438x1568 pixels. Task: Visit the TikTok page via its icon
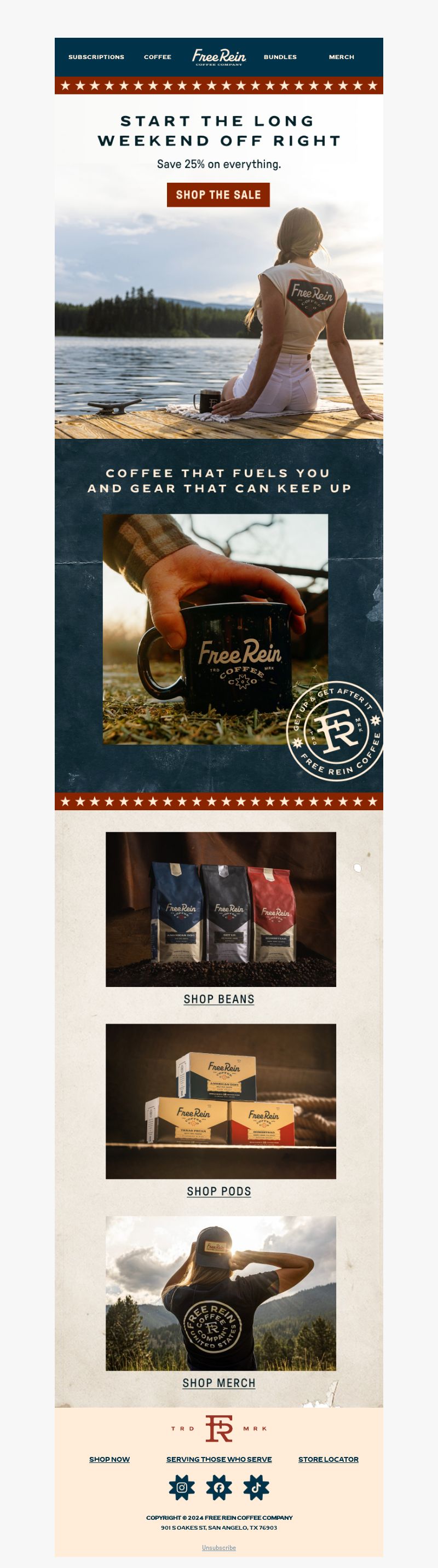(256, 1488)
